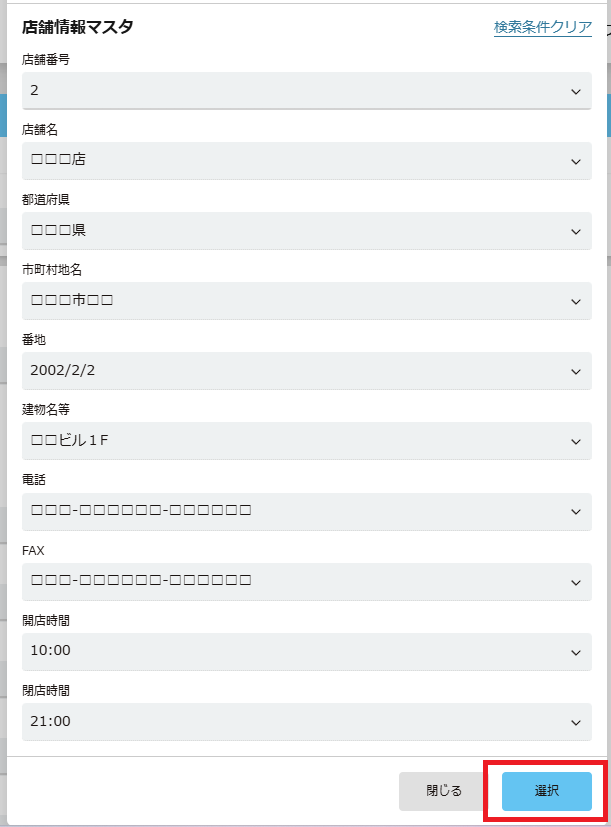Open the 番地 dropdown
This screenshot has height=827, width=611.
306,371
